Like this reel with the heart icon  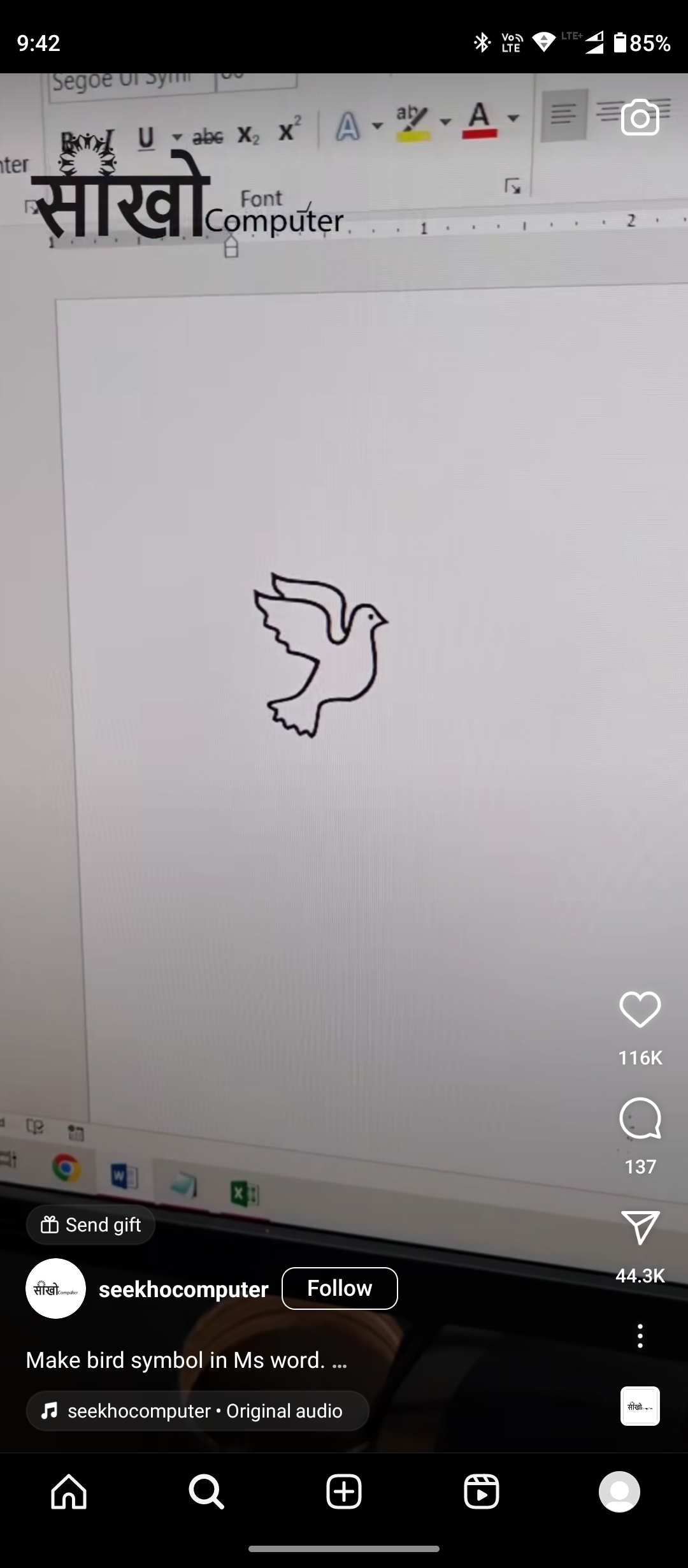coord(640,1010)
